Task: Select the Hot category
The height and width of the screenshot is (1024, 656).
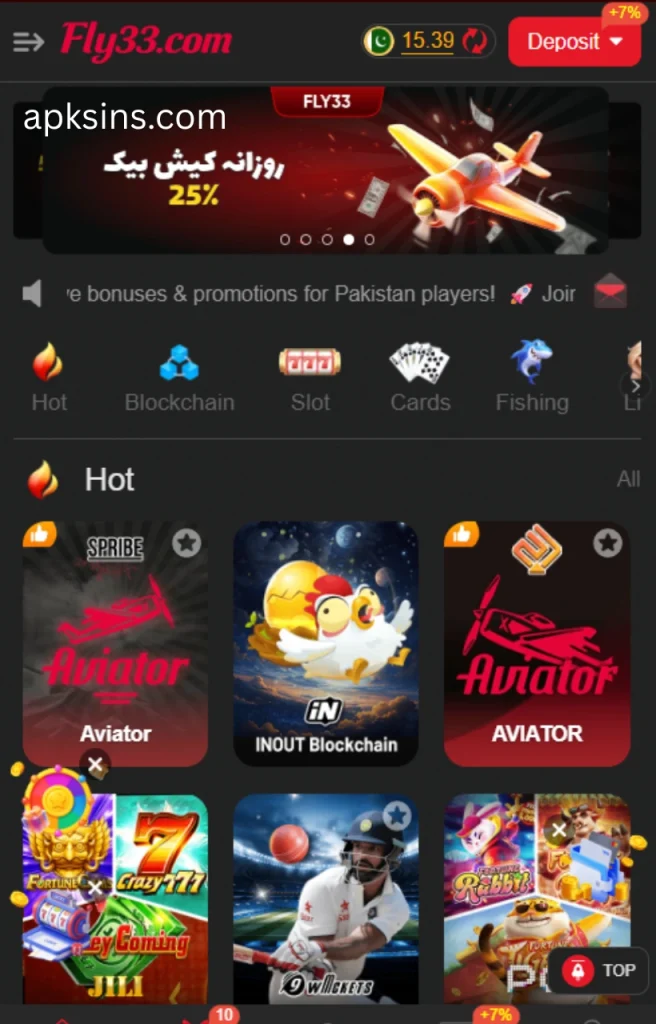Action: coord(48,378)
